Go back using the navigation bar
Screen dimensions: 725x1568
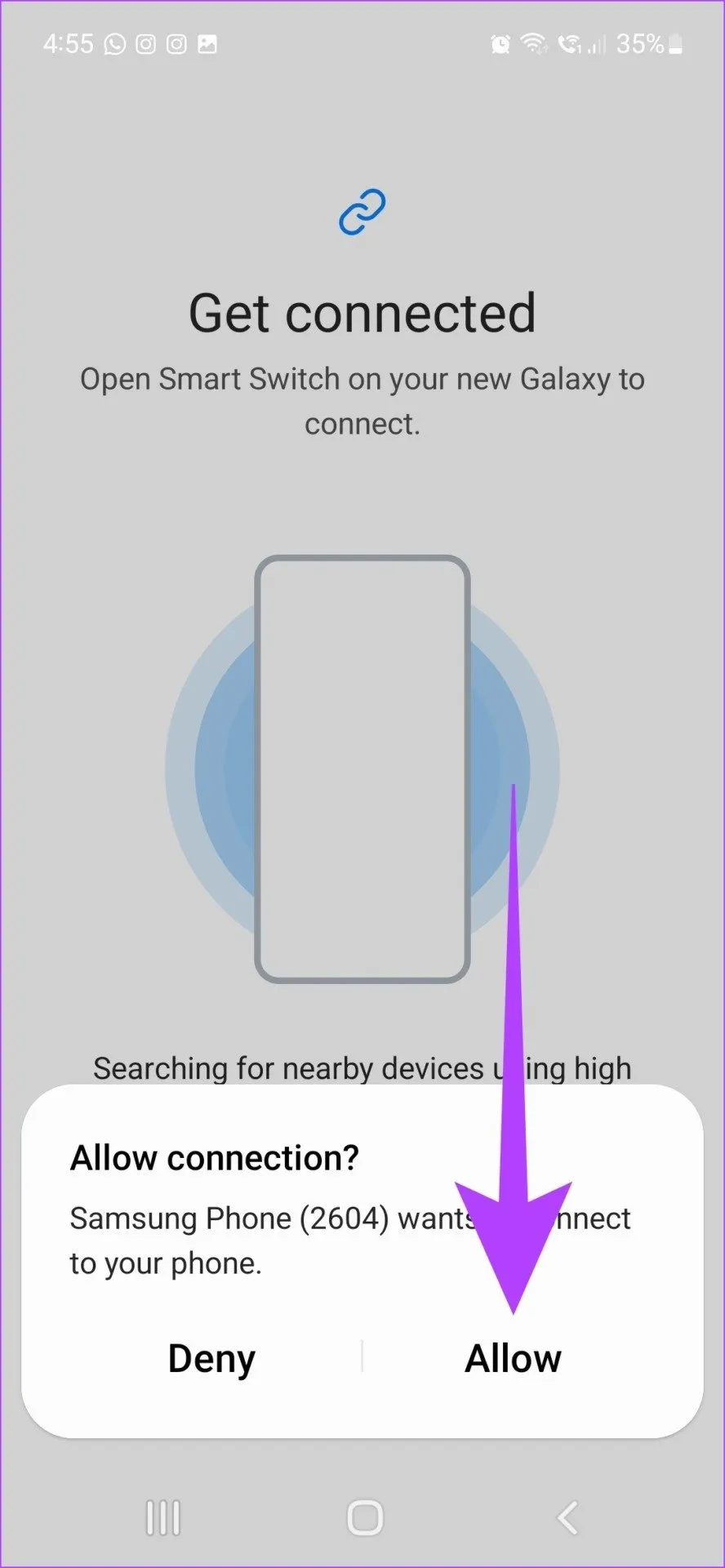tap(567, 1517)
